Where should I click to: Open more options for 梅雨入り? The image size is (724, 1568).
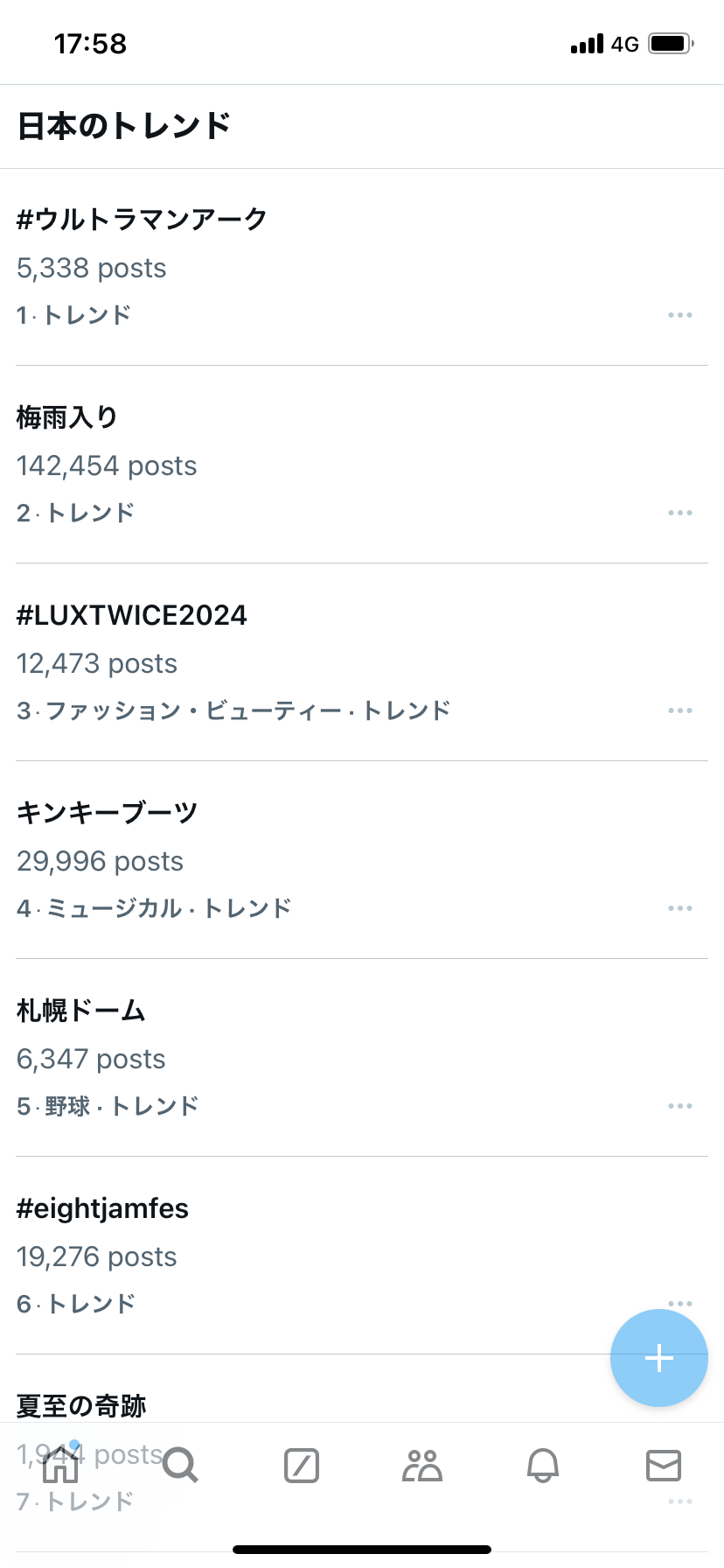click(679, 513)
